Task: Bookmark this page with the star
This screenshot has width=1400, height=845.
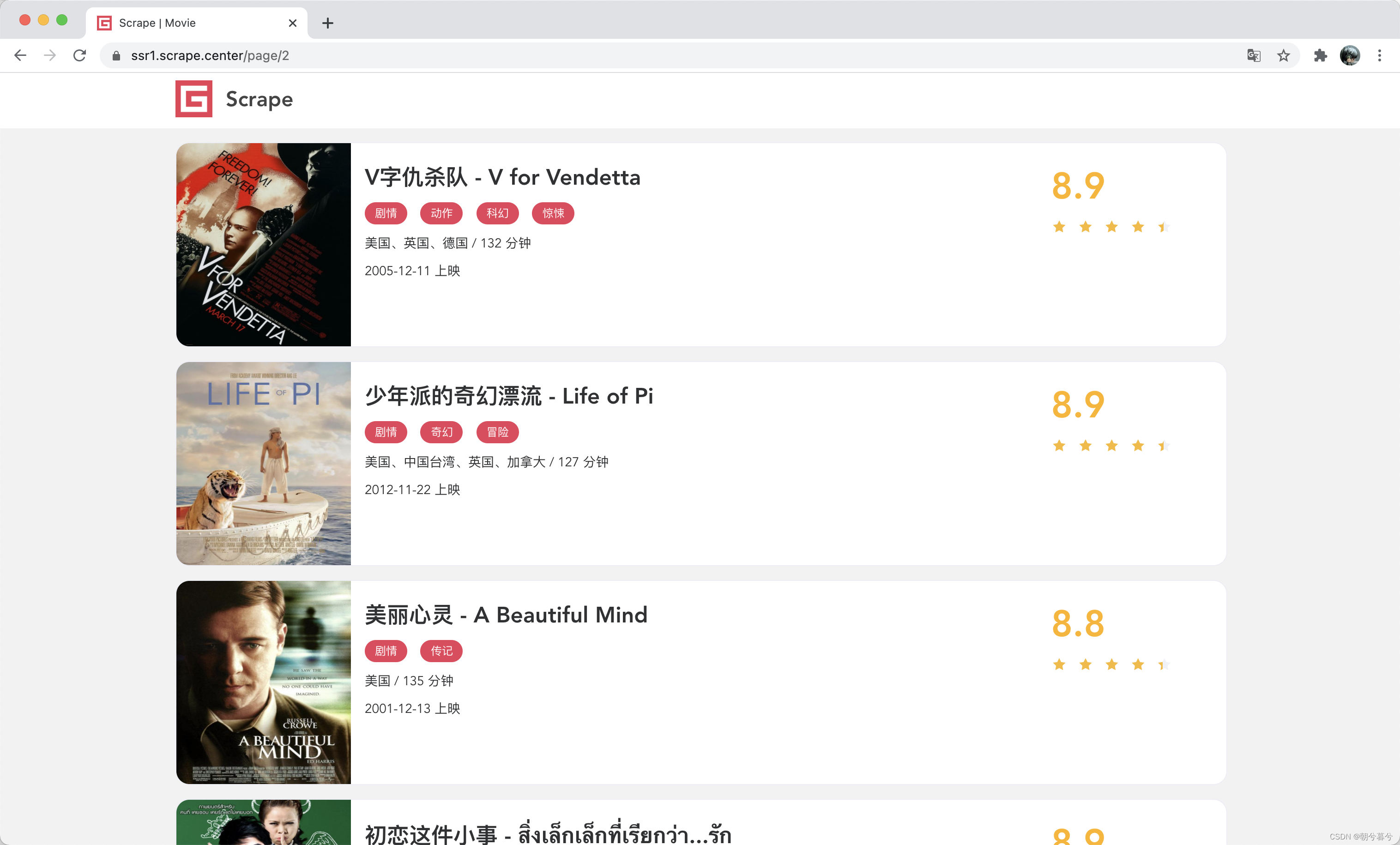Action: click(x=1283, y=55)
